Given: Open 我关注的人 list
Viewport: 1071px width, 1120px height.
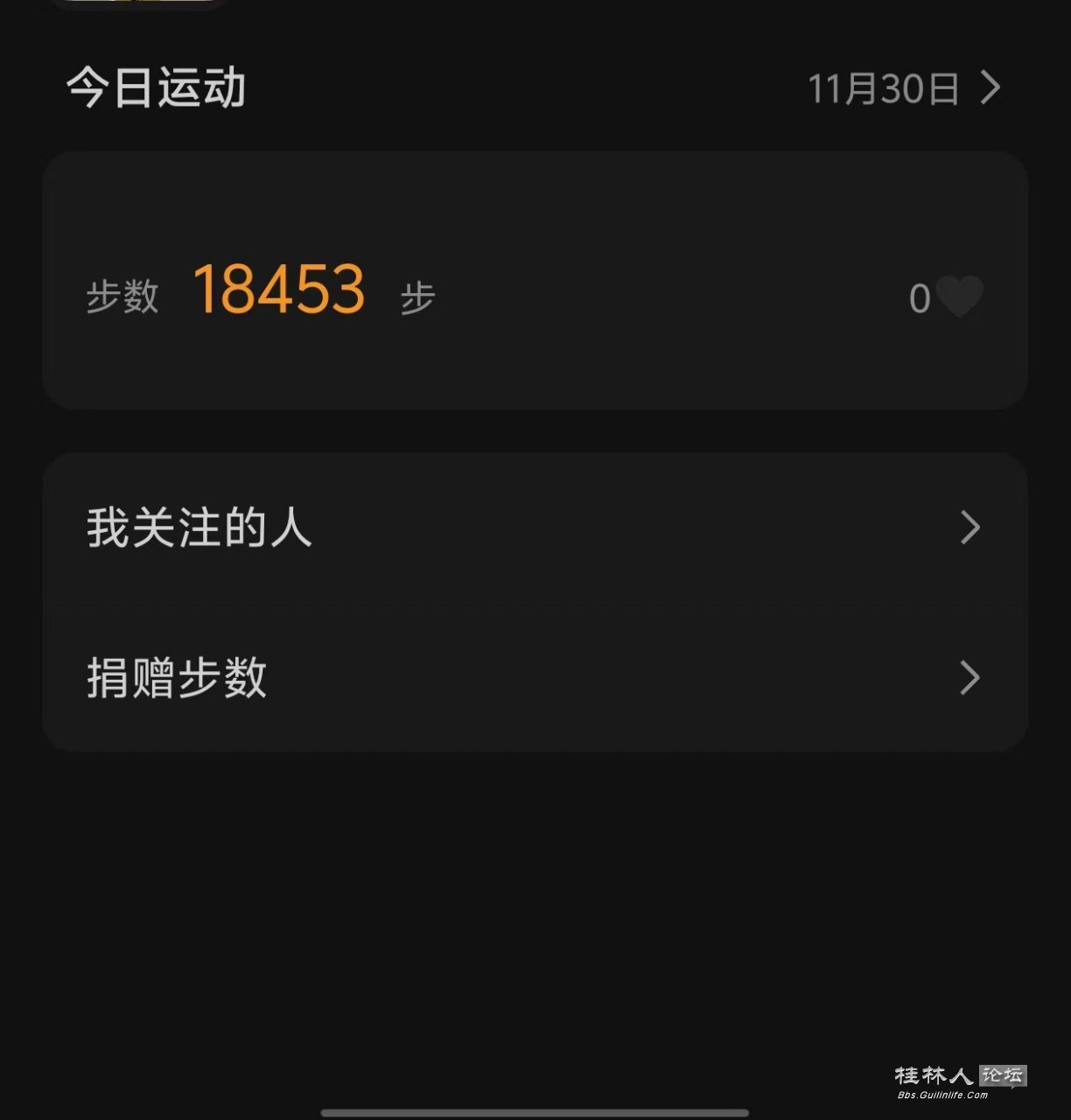Looking at the screenshot, I should click(534, 528).
